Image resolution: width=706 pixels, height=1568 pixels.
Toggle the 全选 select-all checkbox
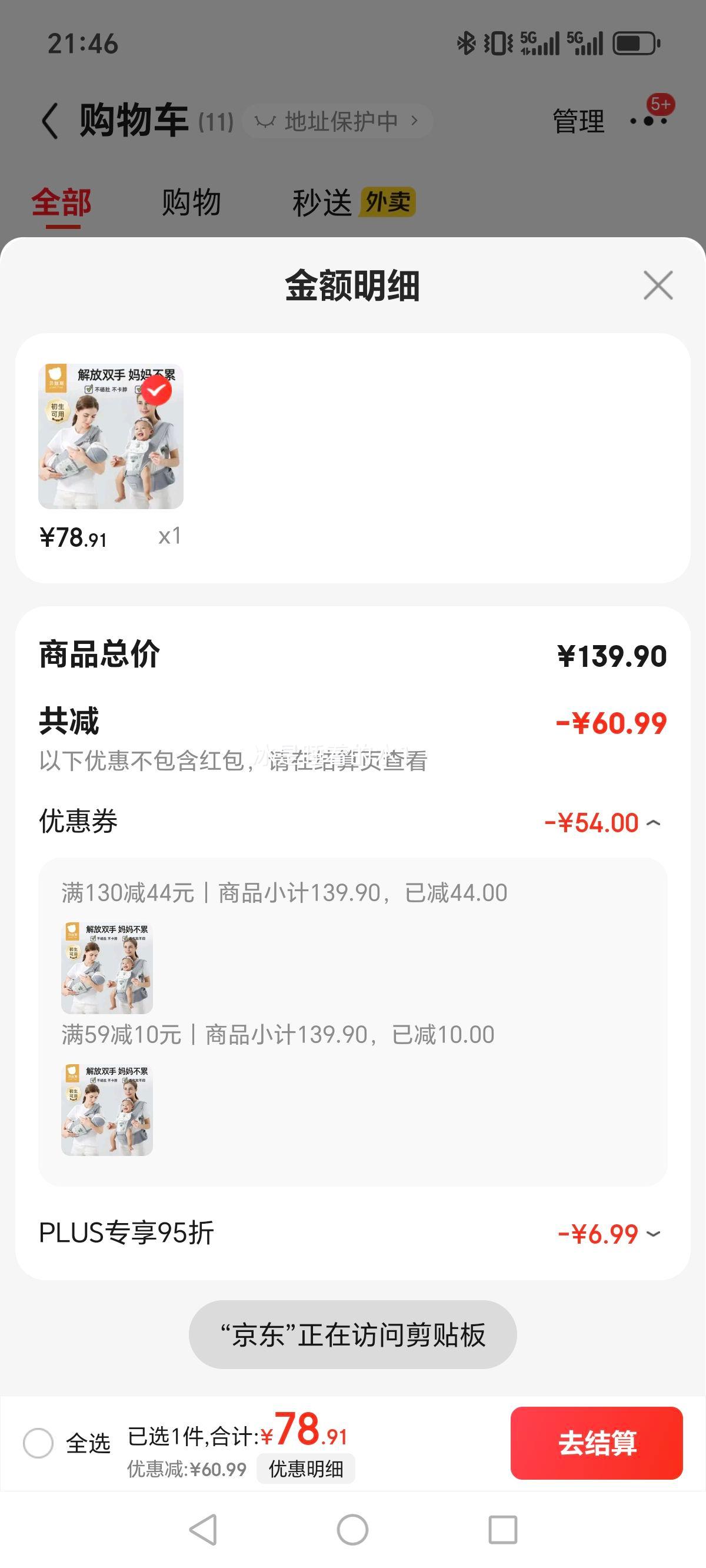(38, 1443)
